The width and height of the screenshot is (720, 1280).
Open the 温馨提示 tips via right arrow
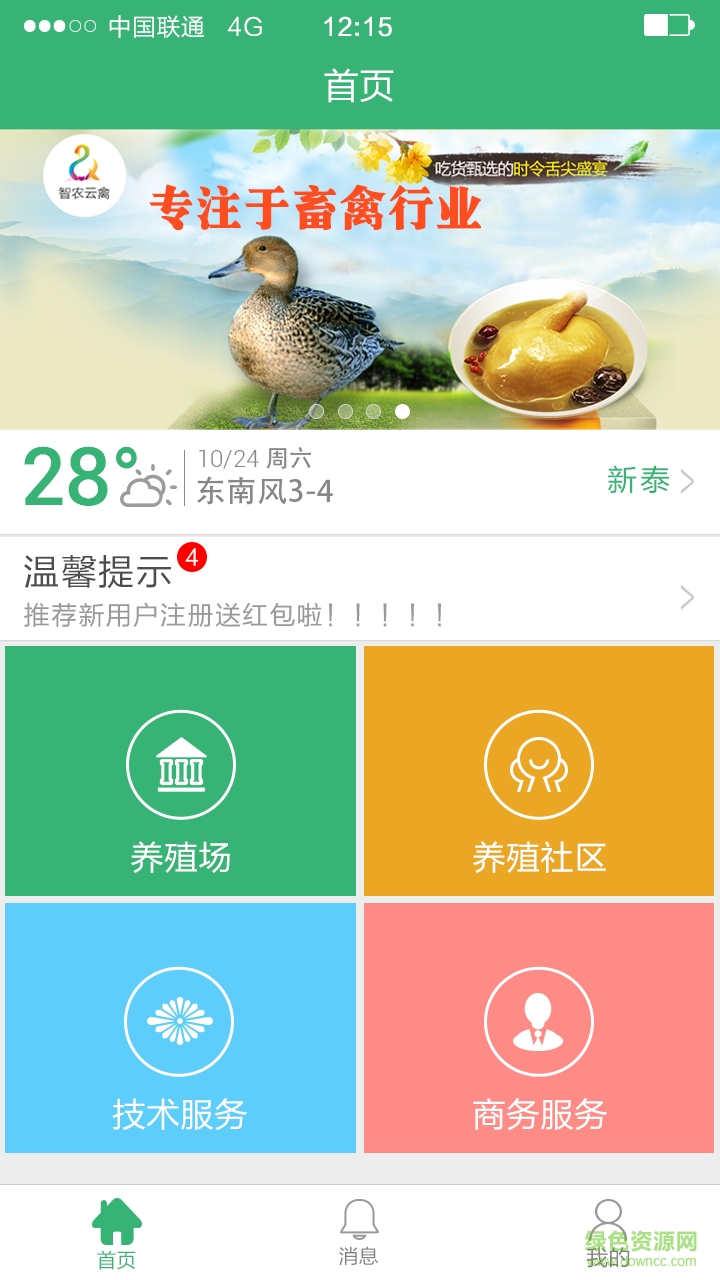tap(686, 597)
